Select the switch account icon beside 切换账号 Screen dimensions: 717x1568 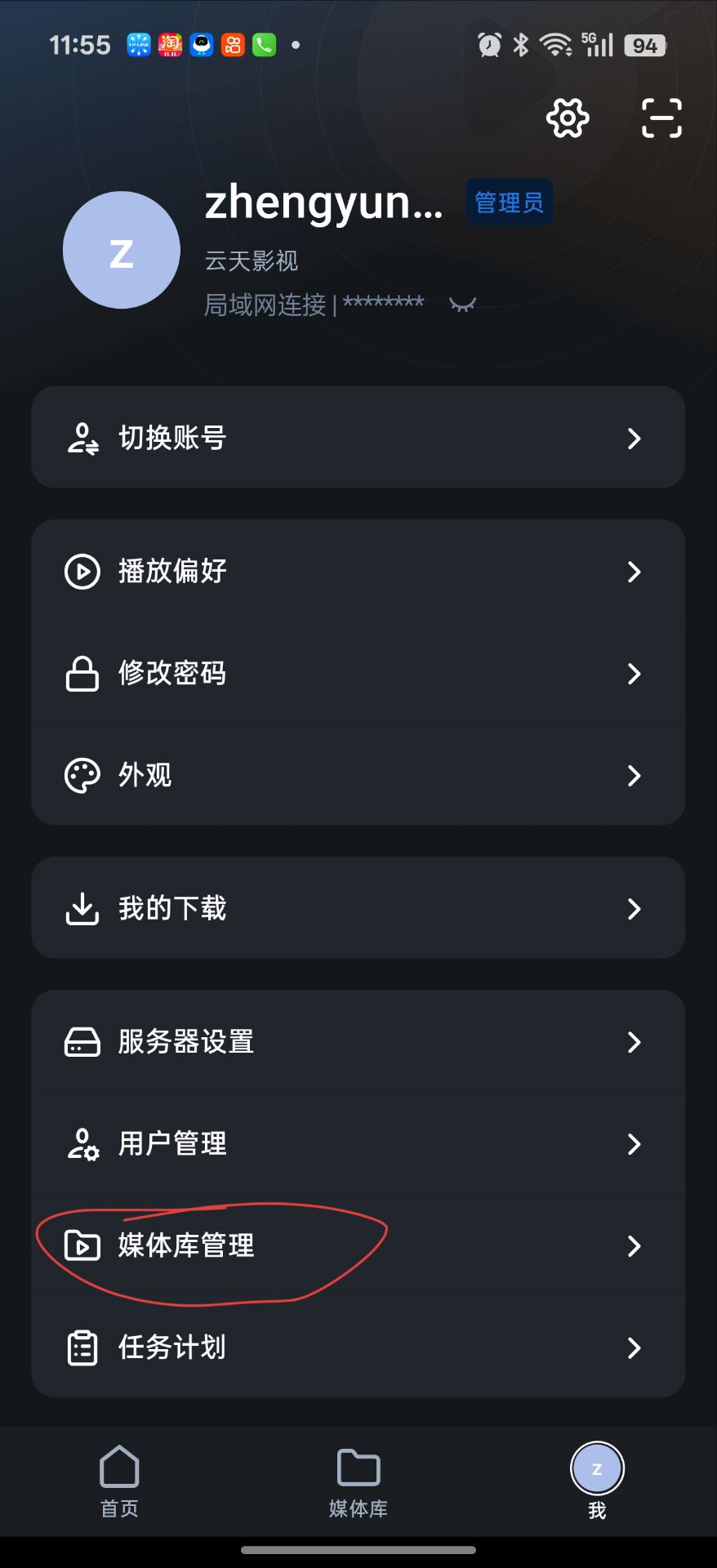pyautogui.click(x=82, y=439)
